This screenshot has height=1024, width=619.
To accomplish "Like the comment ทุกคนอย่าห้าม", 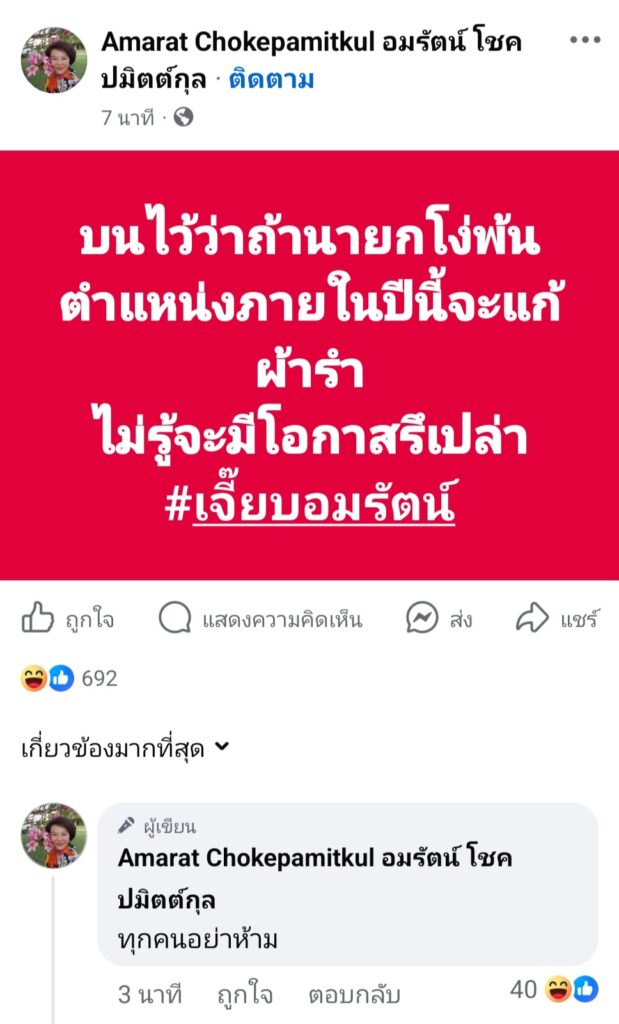I will point(238,995).
